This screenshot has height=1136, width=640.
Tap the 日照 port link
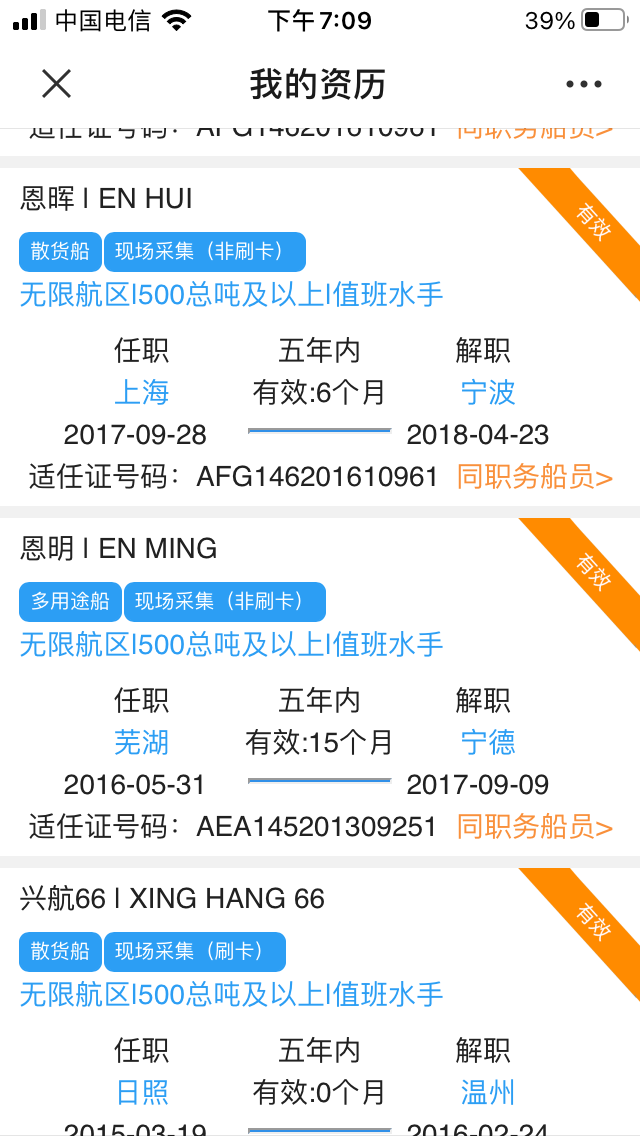(x=141, y=1093)
